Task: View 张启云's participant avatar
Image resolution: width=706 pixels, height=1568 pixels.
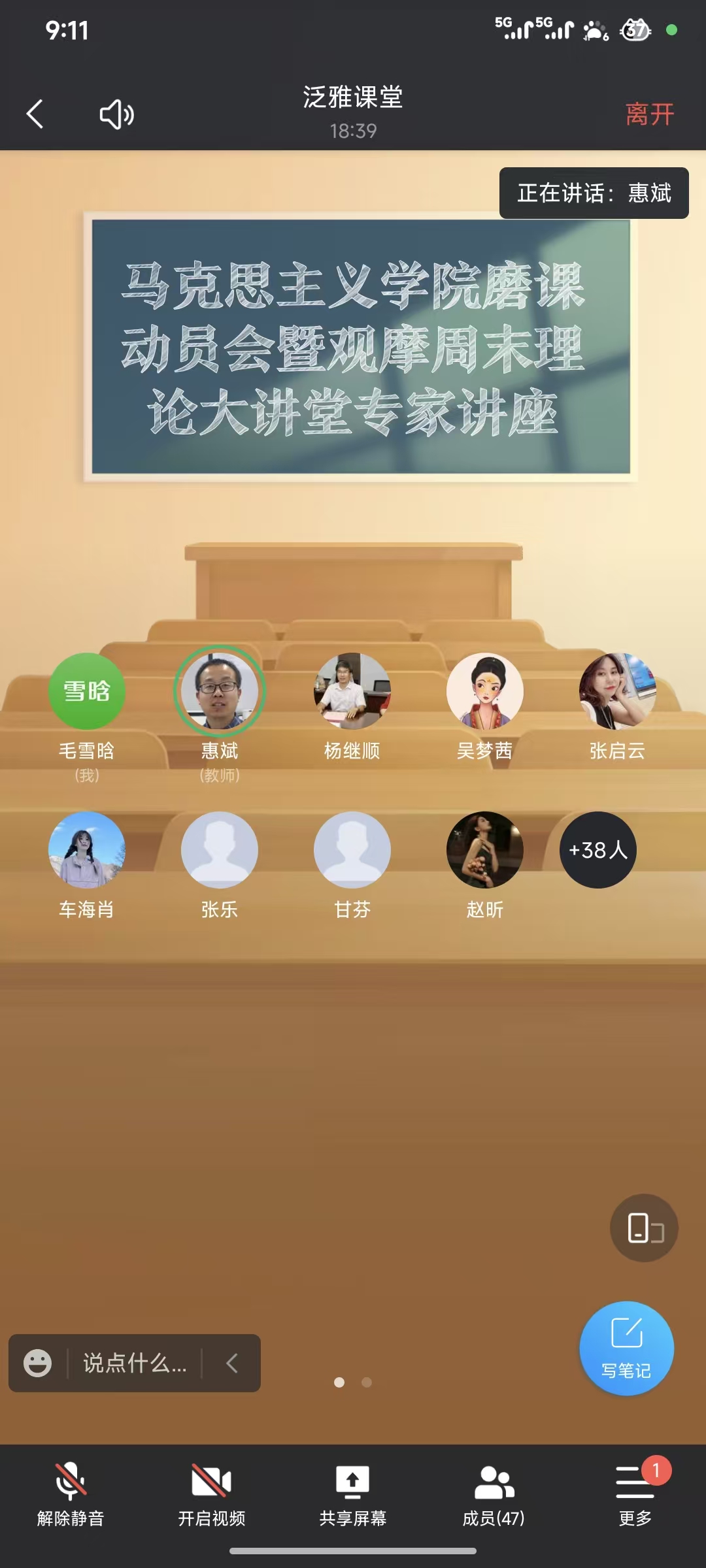Action: 618,691
